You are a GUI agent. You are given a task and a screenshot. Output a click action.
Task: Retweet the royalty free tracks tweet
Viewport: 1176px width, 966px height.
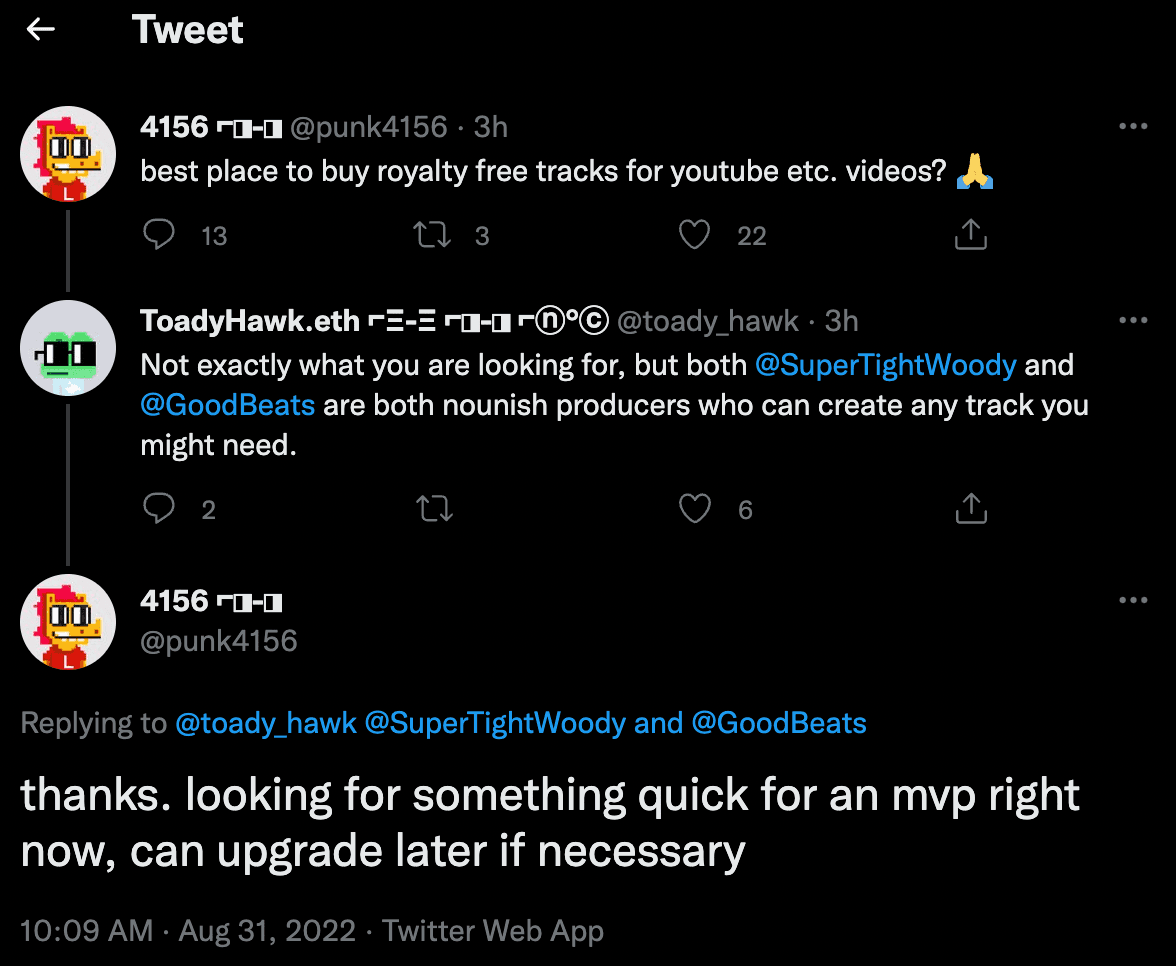[x=432, y=235]
